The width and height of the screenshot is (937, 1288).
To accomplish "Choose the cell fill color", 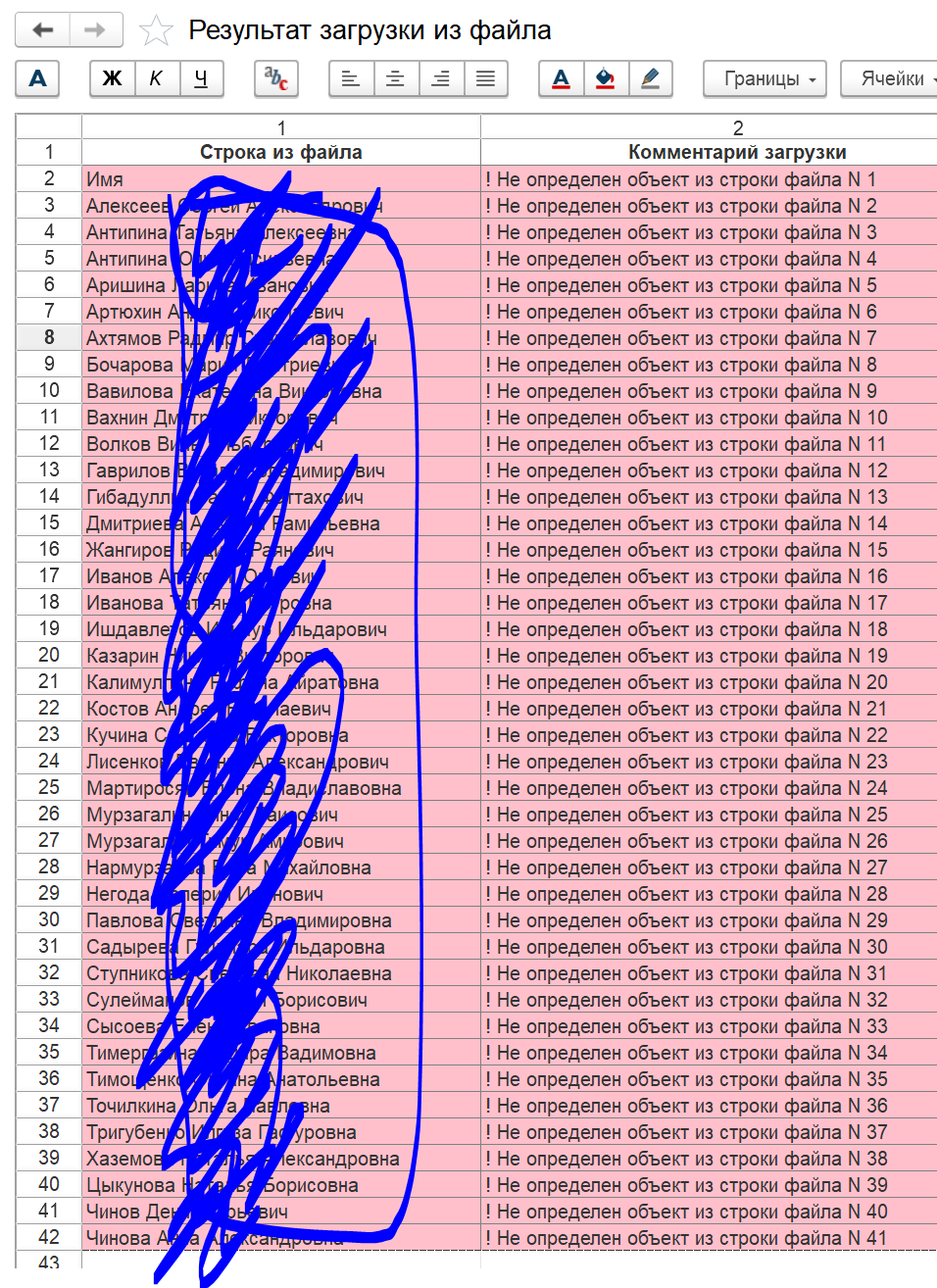I will coord(606,78).
